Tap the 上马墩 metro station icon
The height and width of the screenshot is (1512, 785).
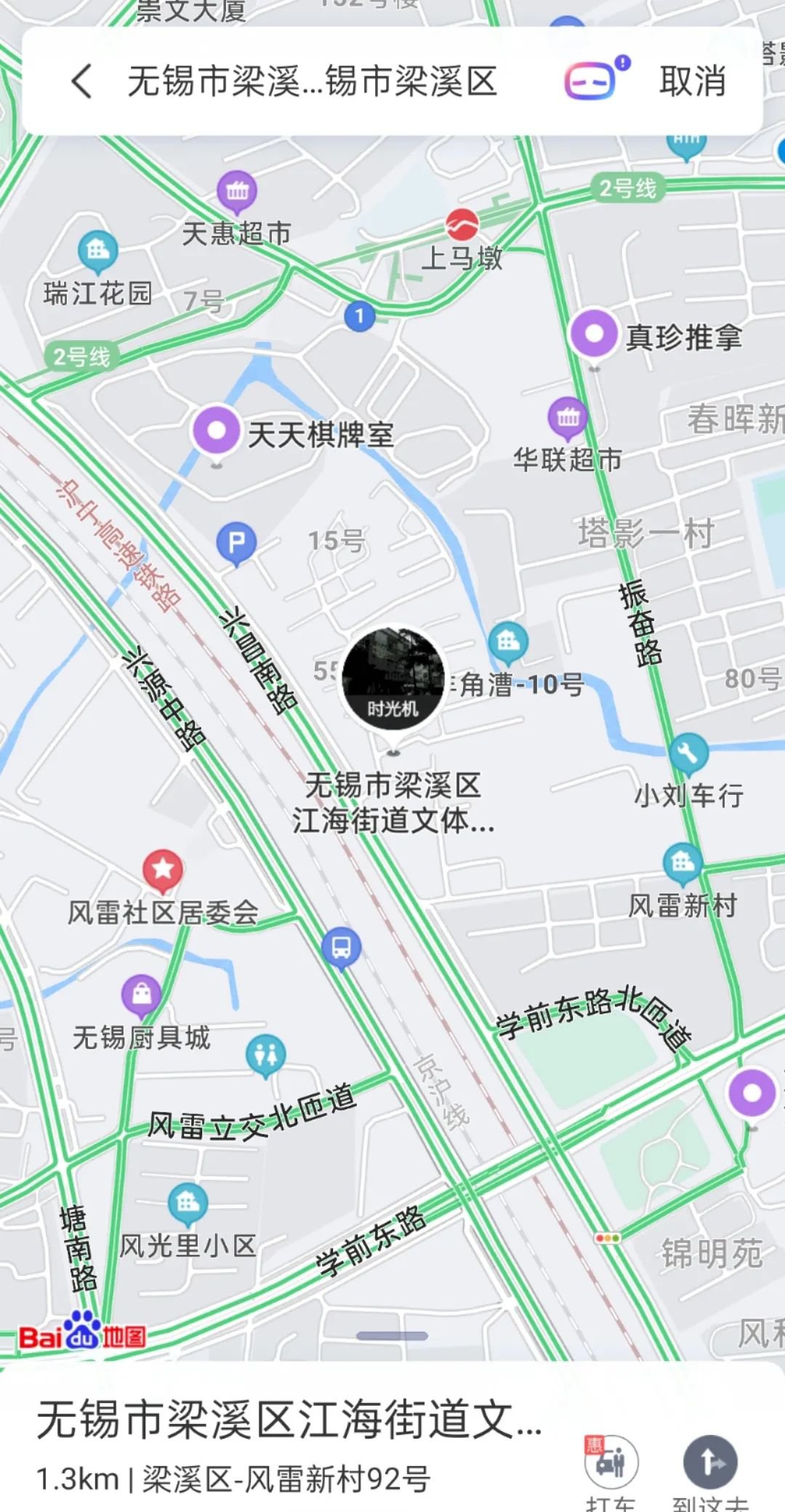(462, 225)
